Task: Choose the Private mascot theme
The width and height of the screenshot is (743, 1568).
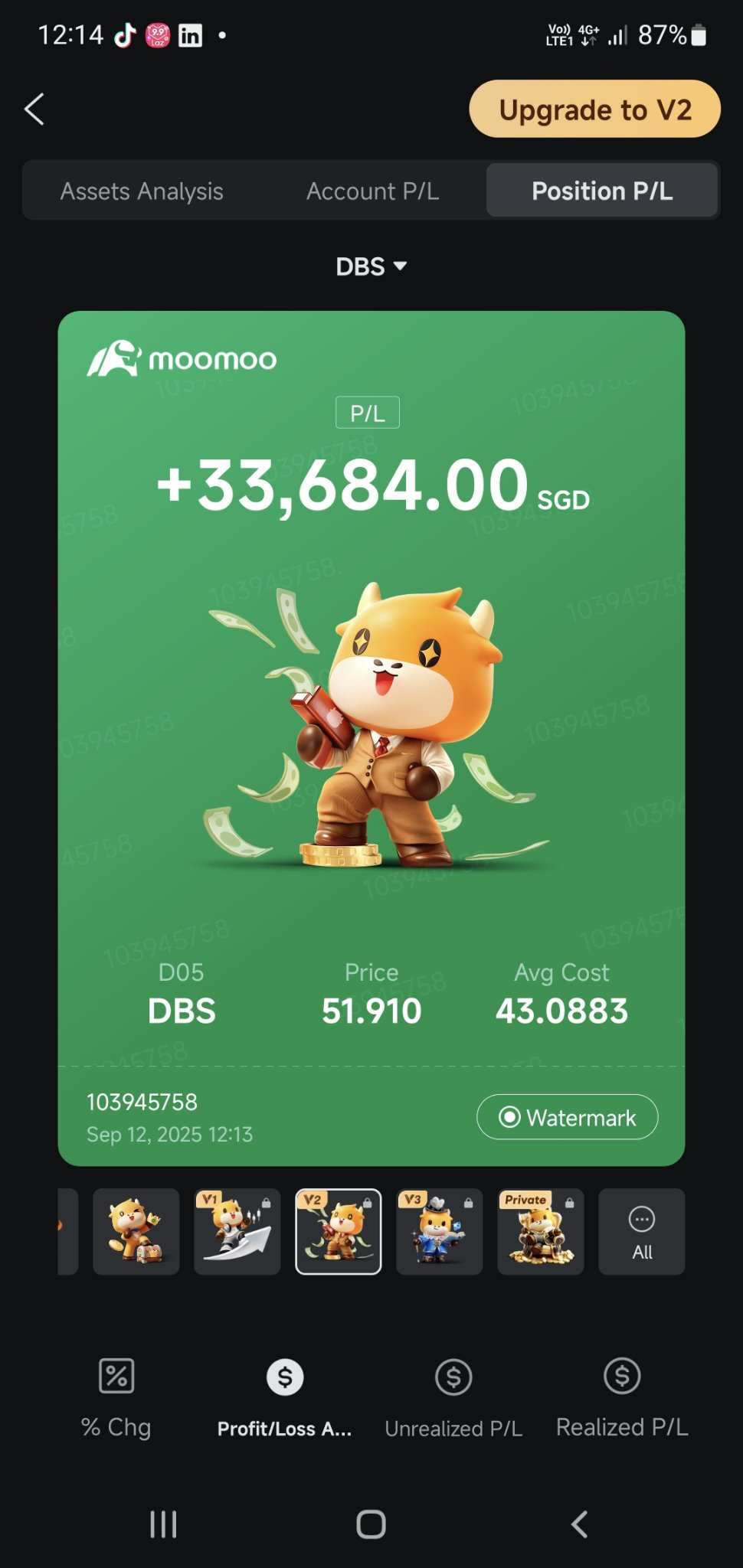Action: [540, 1231]
